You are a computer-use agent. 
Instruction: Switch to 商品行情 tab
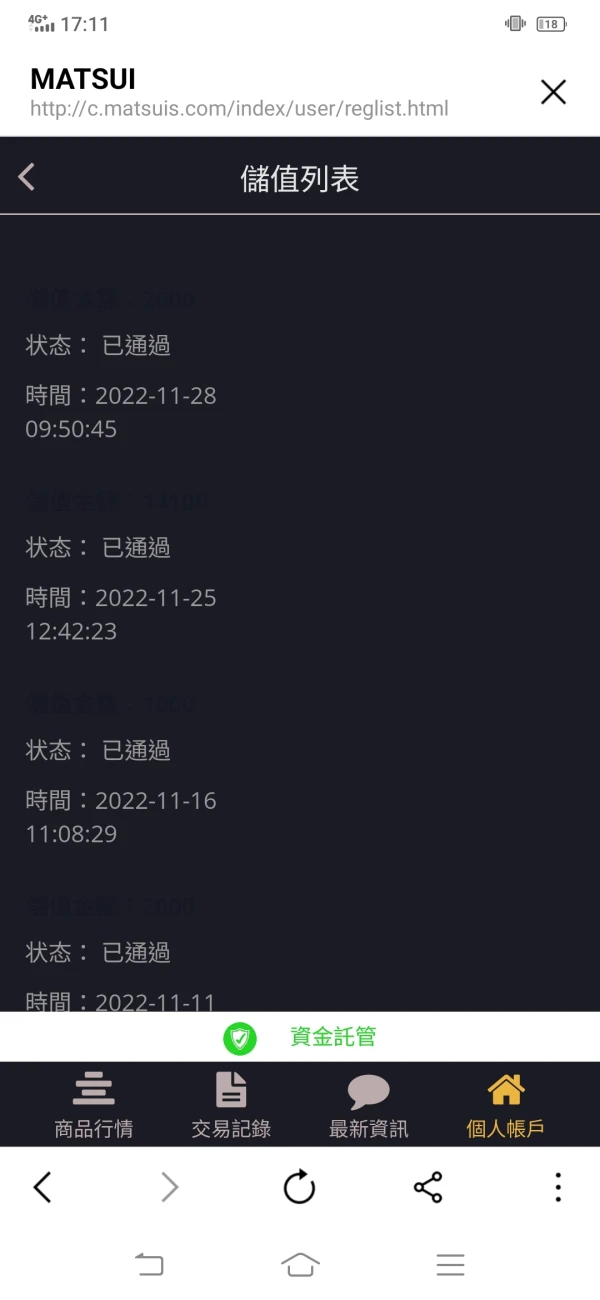pos(93,1106)
